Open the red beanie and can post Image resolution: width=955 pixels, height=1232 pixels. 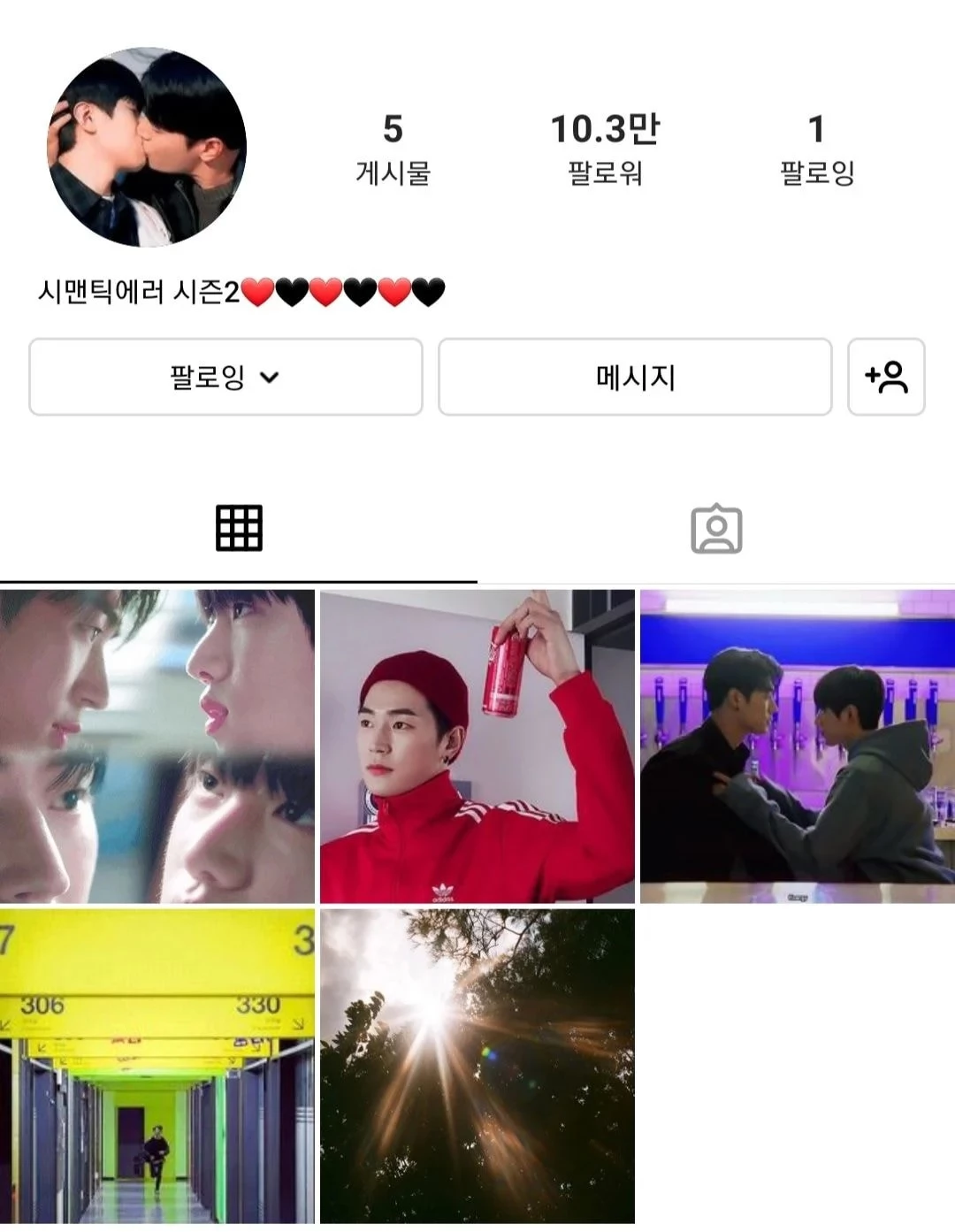coord(477,746)
